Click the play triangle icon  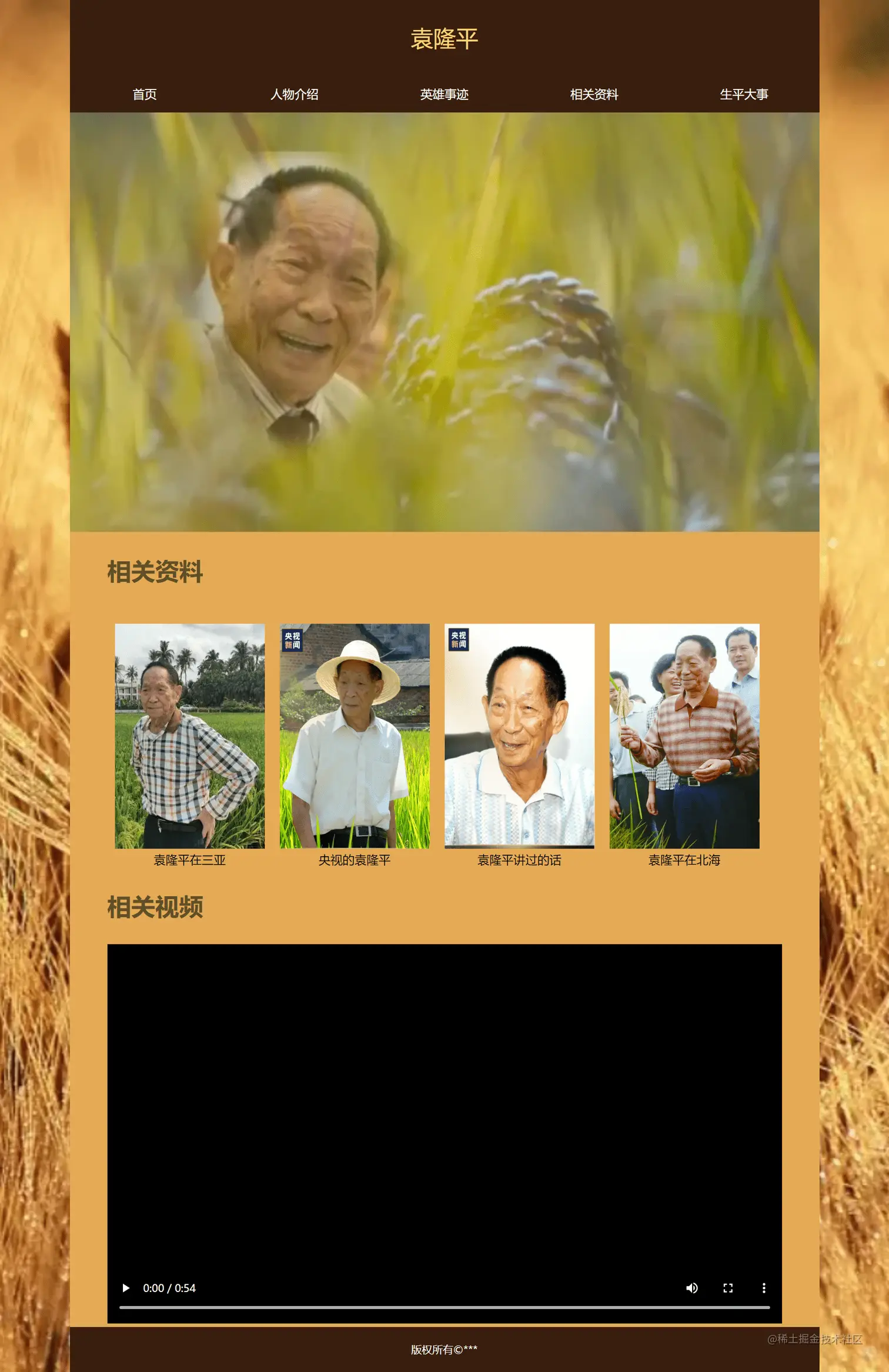(x=126, y=1288)
